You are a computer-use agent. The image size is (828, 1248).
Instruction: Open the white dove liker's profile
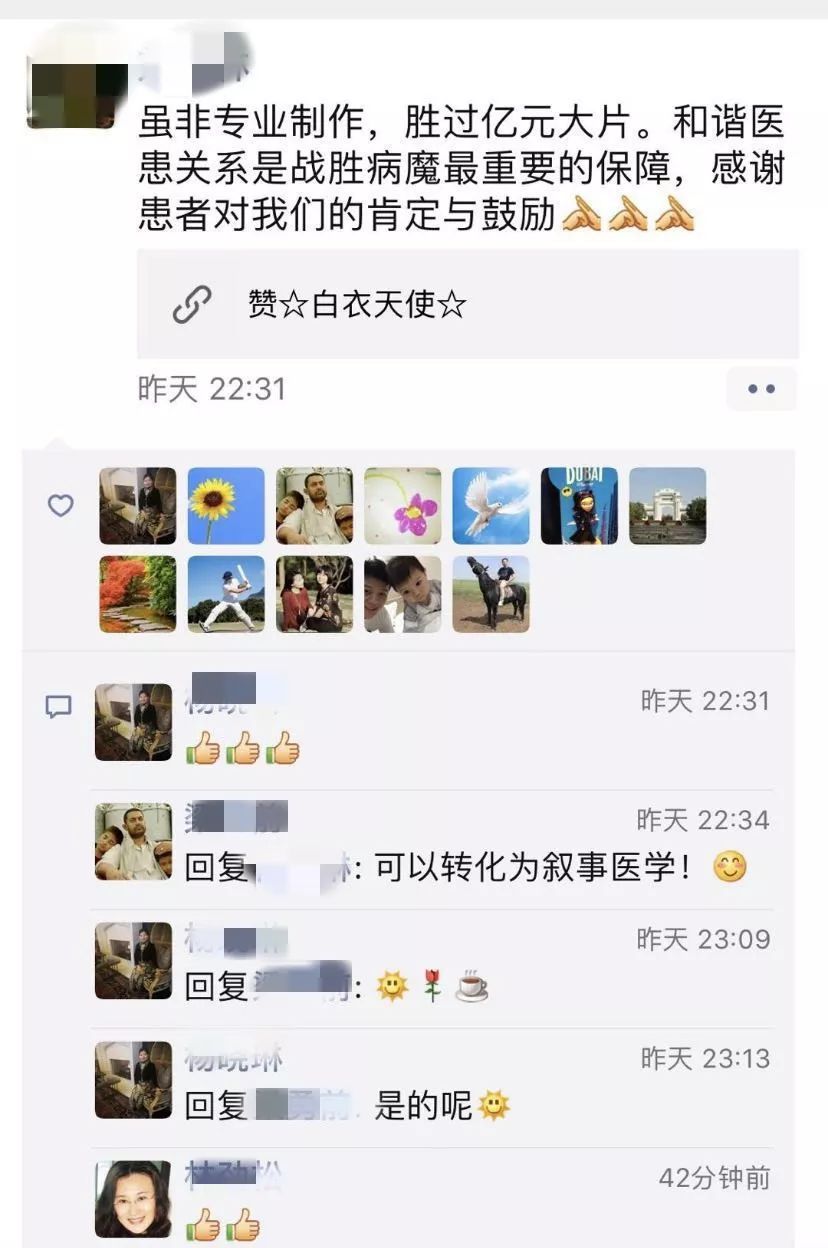(x=491, y=506)
